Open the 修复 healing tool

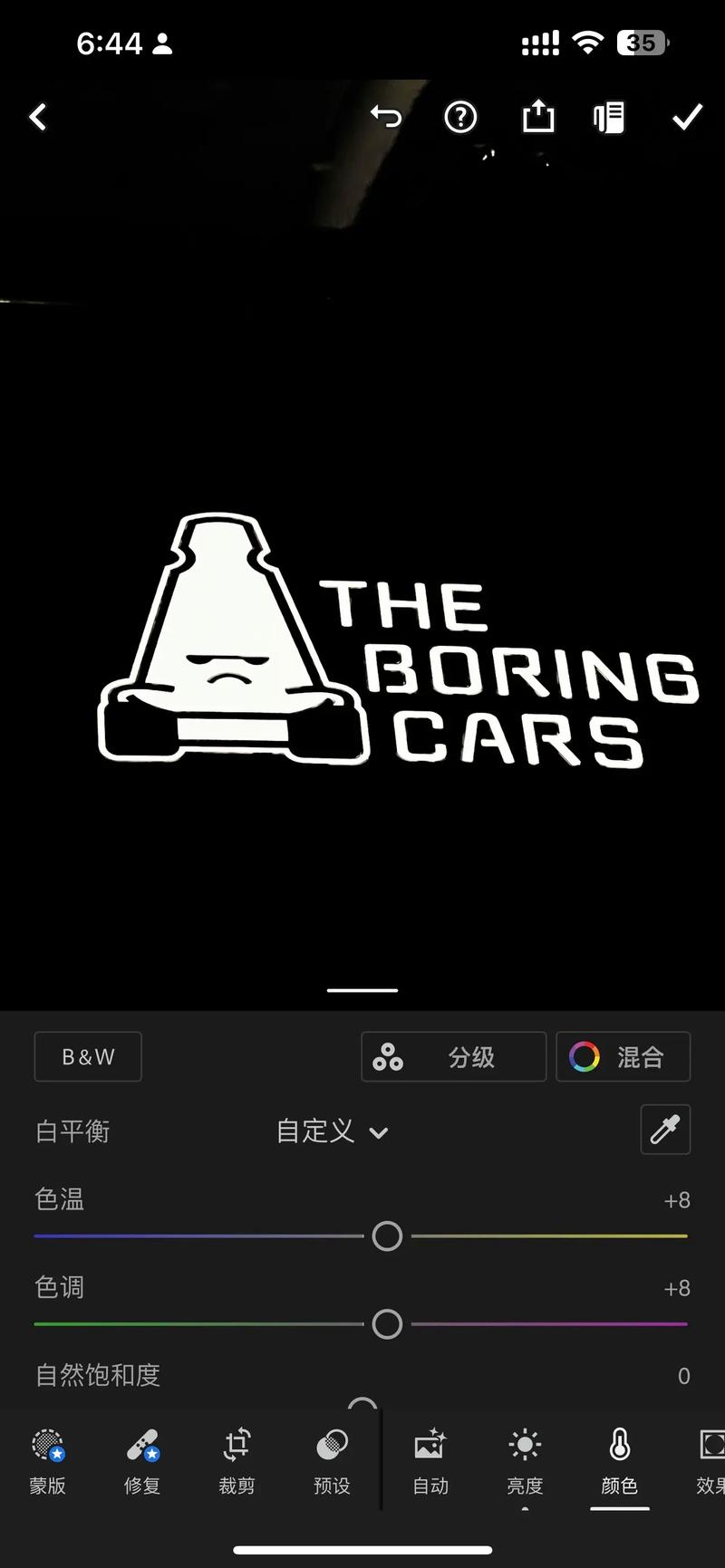[142, 1461]
